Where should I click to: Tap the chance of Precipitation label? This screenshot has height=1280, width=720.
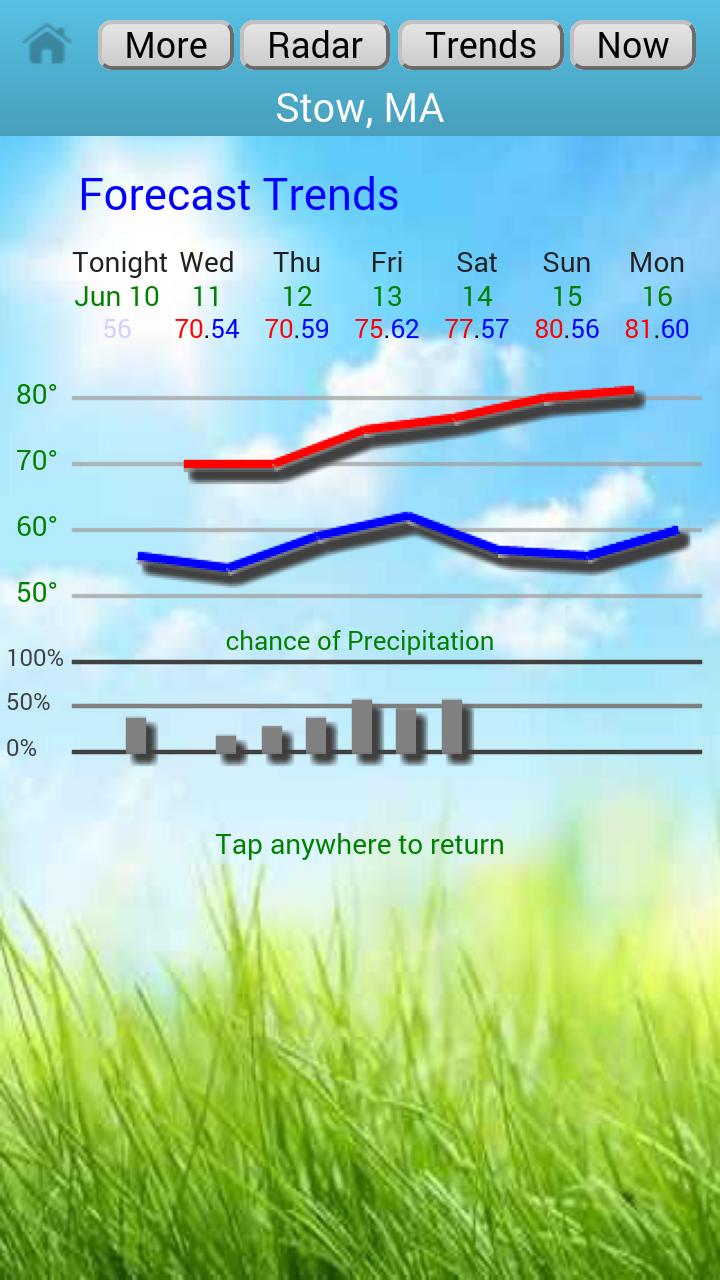point(359,641)
